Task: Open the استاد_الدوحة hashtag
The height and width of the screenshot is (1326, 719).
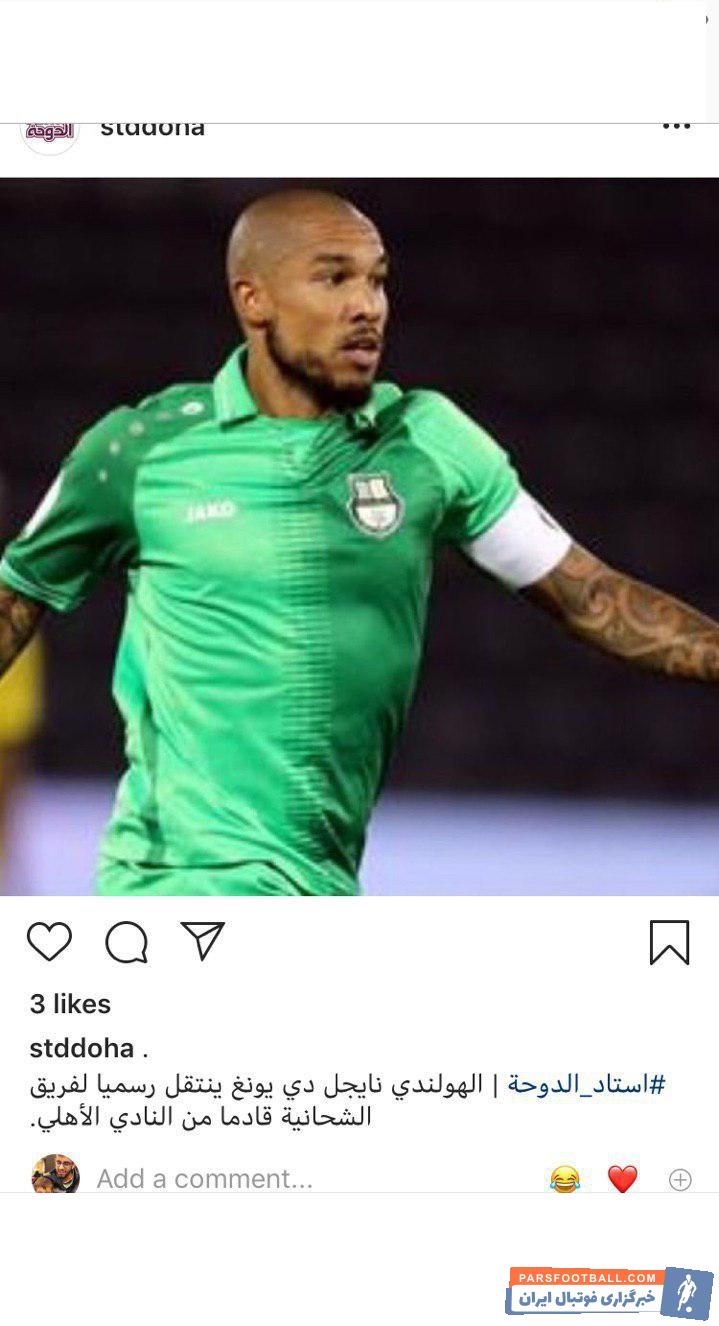Action: [586, 1085]
